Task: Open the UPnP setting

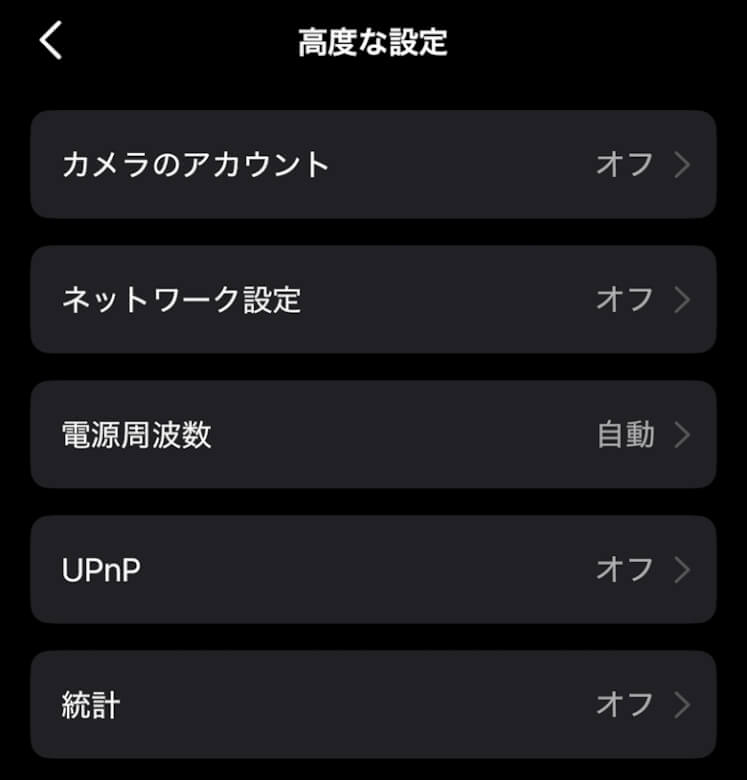Action: (373, 569)
